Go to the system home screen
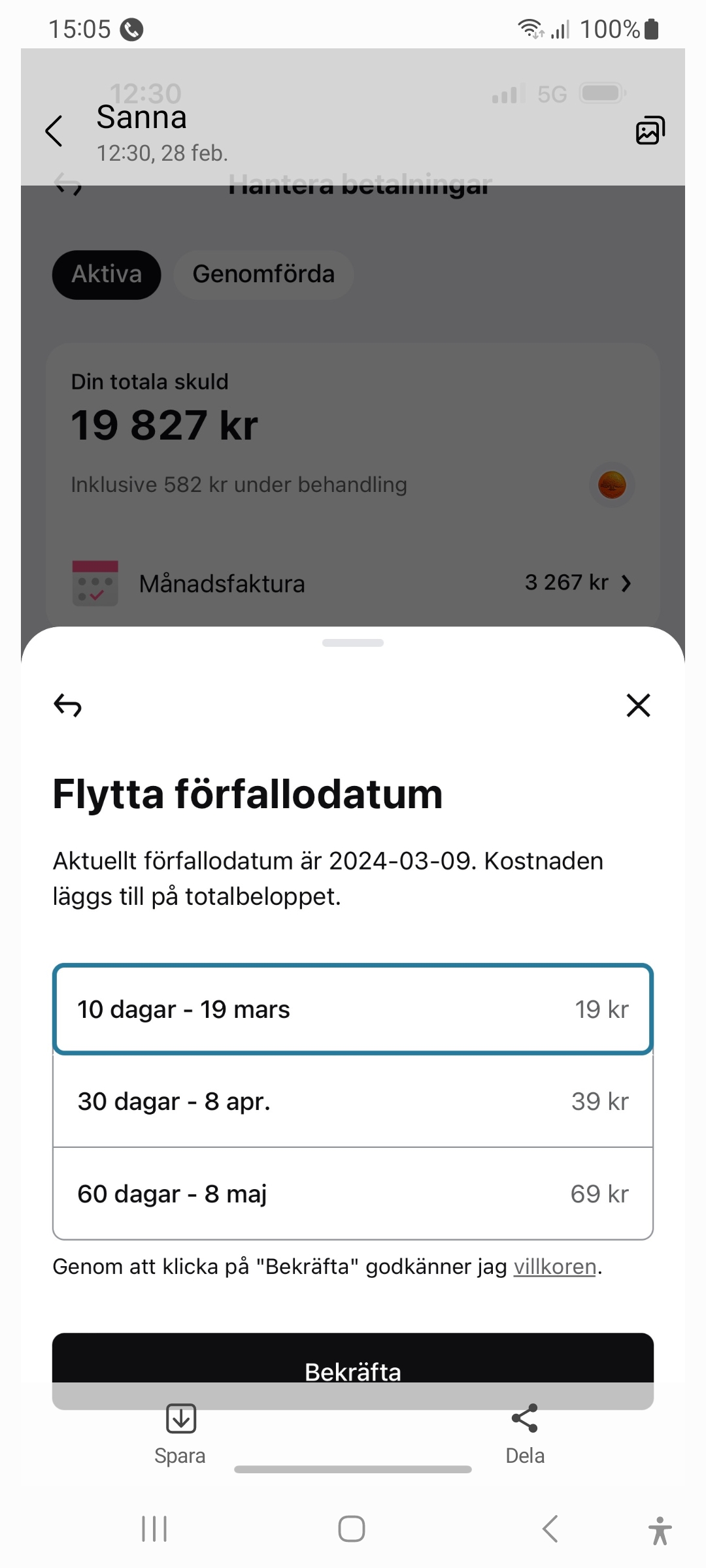Image resolution: width=706 pixels, height=1568 pixels. [352, 1529]
